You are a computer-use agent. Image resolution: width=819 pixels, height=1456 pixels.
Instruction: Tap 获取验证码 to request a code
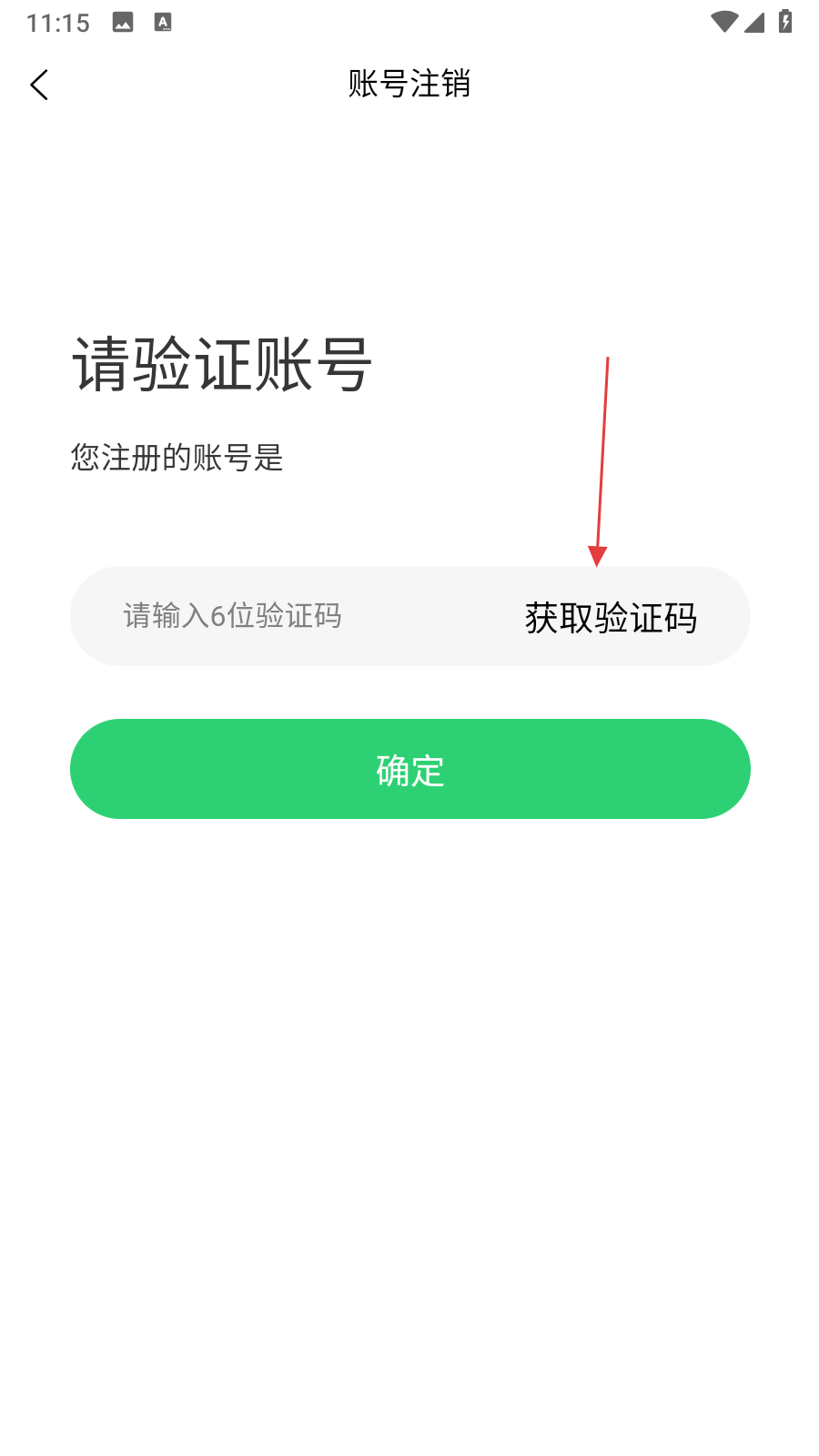[611, 618]
